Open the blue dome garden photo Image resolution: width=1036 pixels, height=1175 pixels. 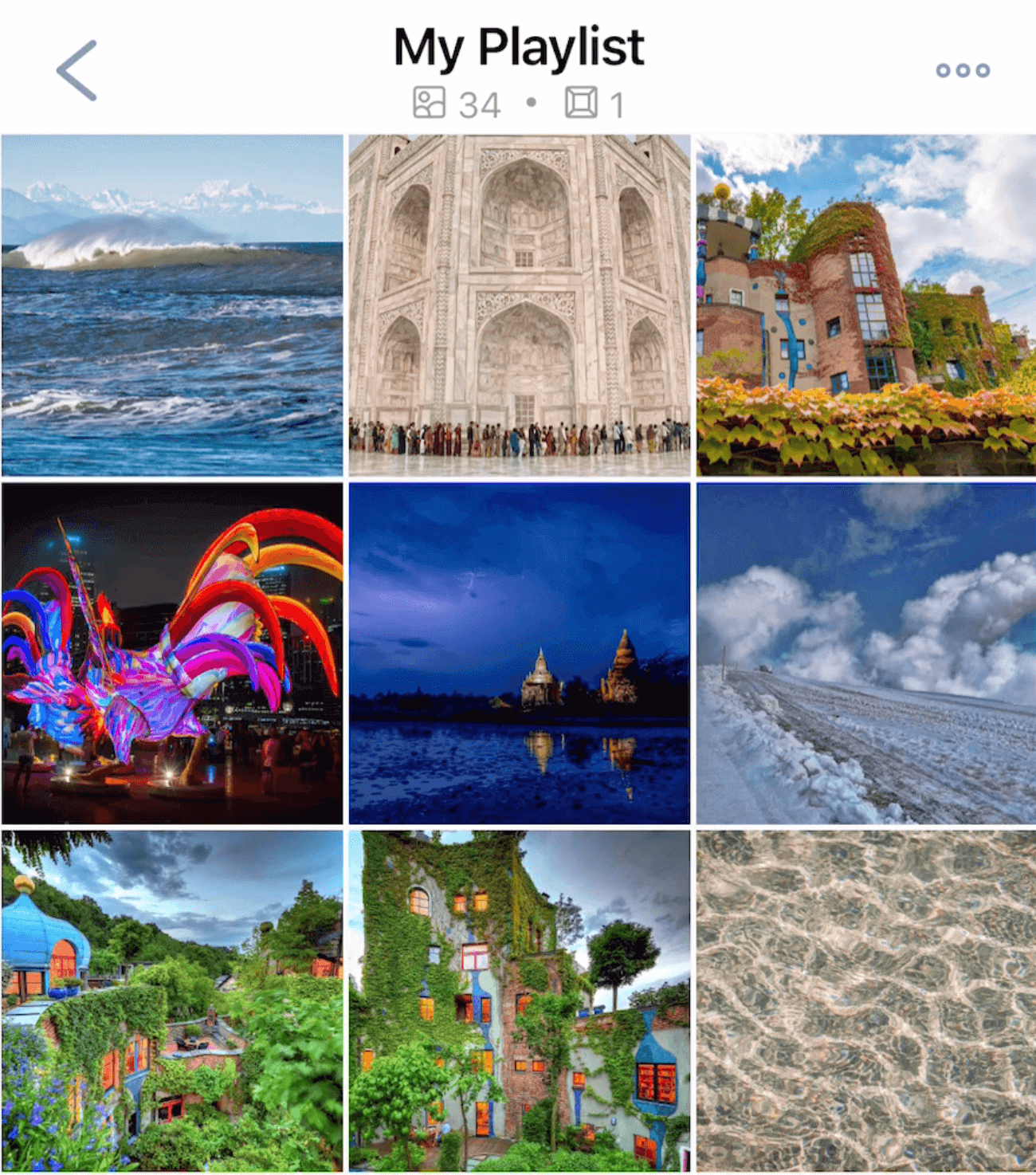(172, 1000)
